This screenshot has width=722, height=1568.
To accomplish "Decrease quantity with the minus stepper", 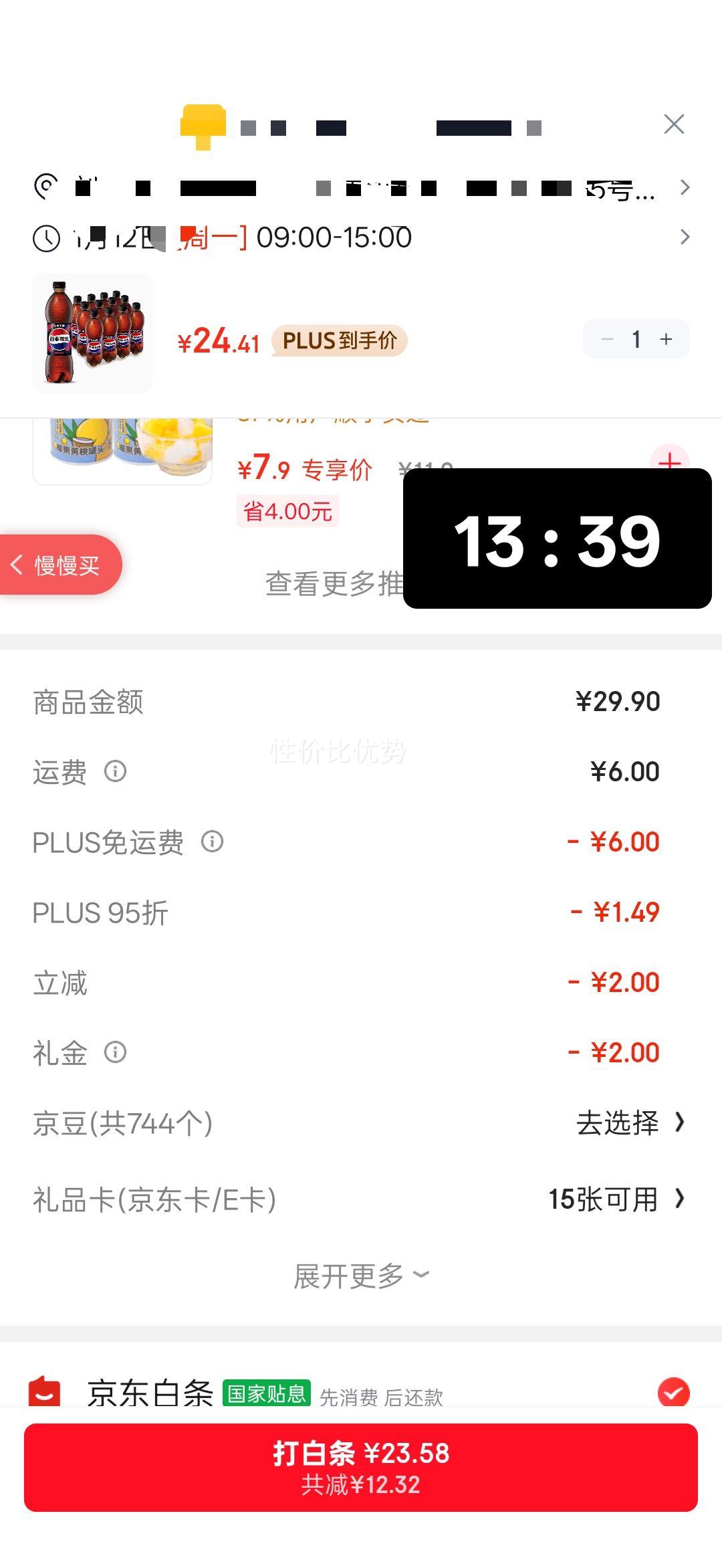I will (x=606, y=339).
